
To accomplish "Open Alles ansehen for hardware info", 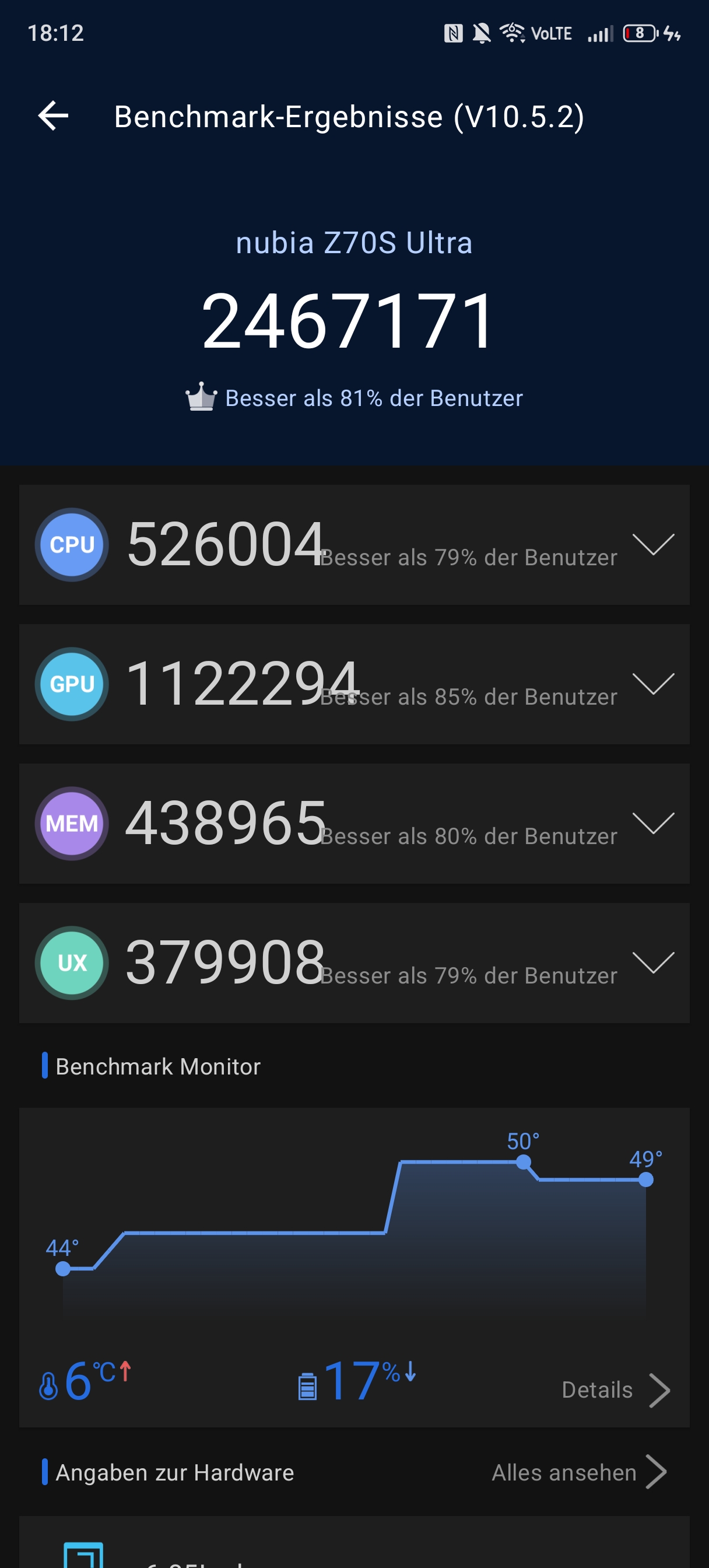I will 580,1472.
